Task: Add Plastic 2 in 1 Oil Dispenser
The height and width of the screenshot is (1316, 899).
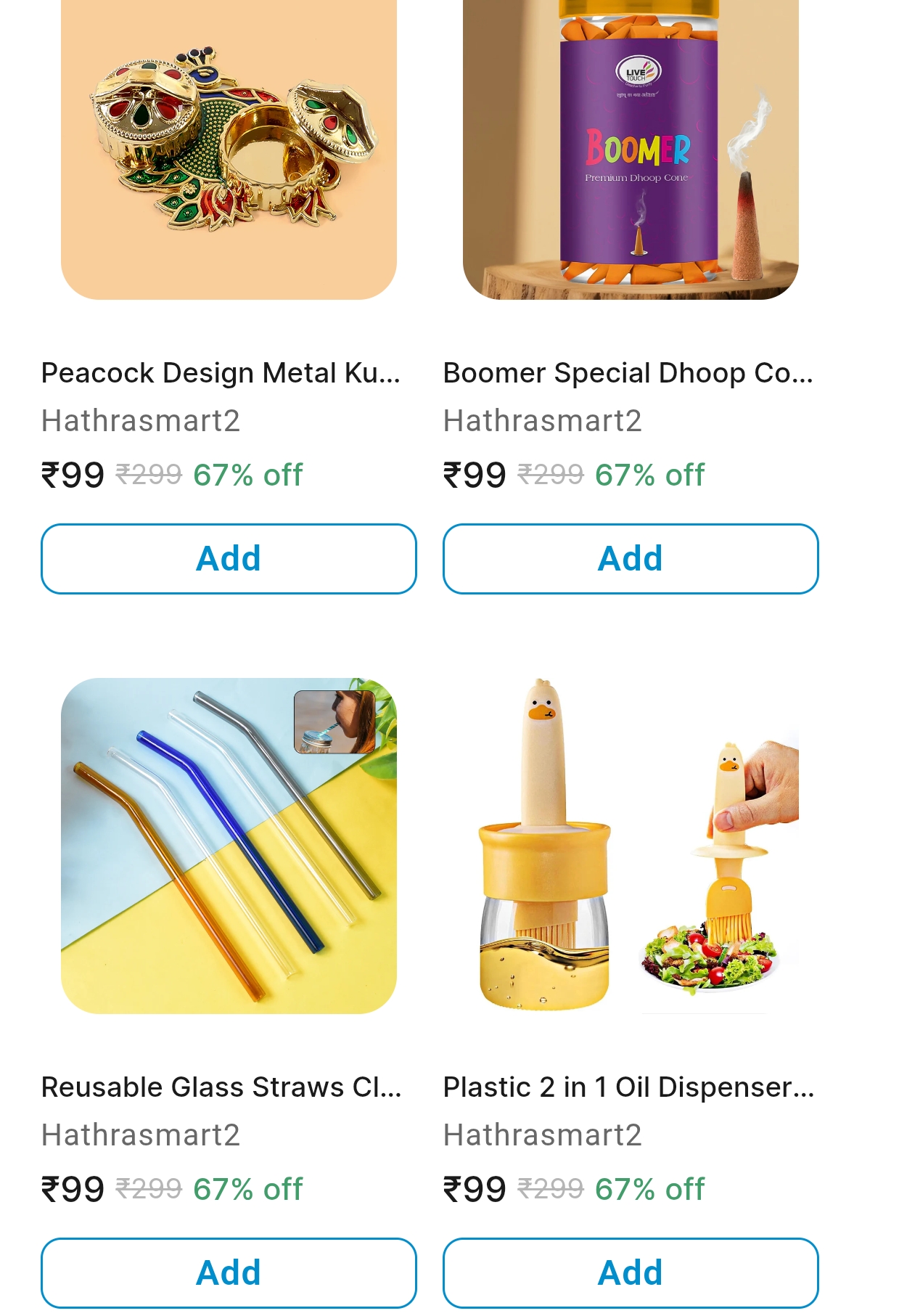Action: [x=631, y=1273]
